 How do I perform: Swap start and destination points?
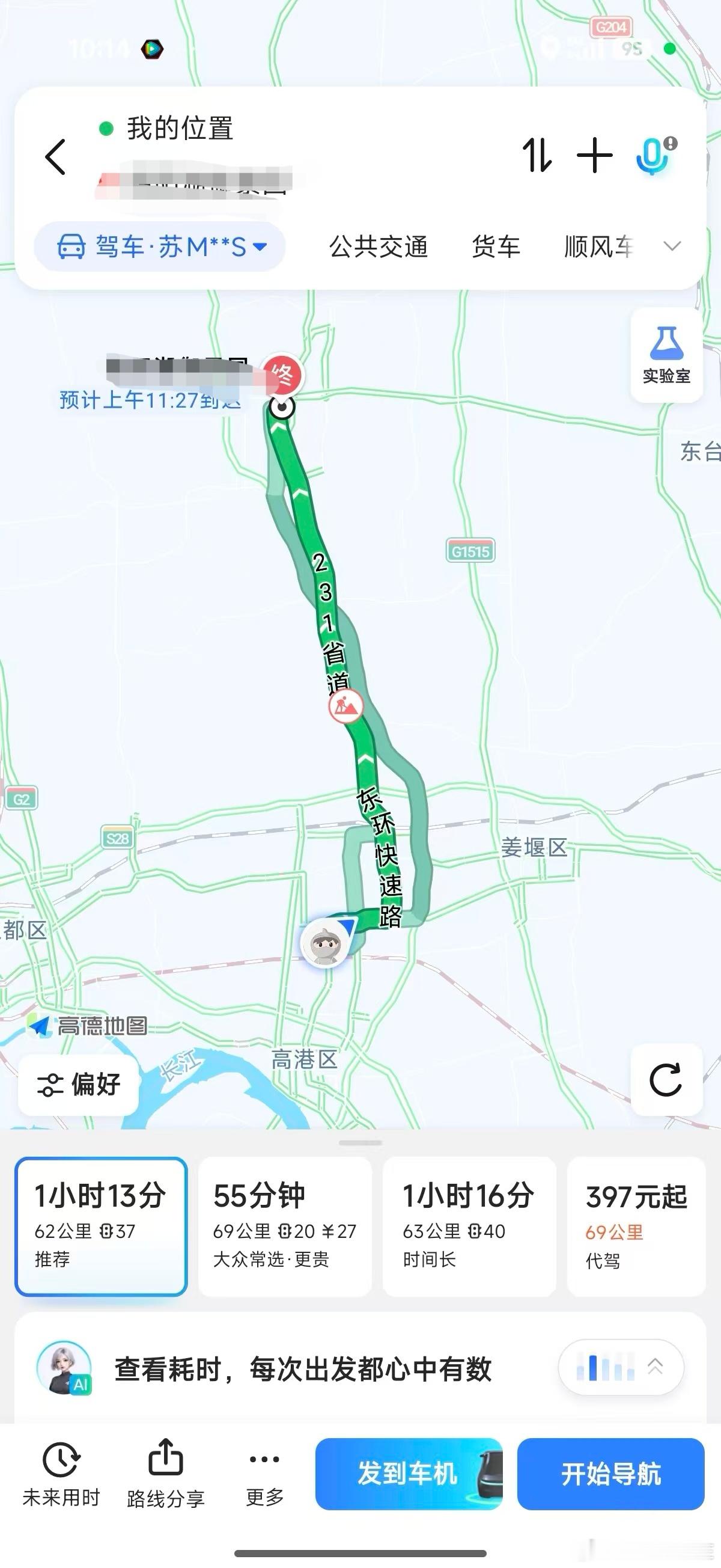click(x=537, y=155)
